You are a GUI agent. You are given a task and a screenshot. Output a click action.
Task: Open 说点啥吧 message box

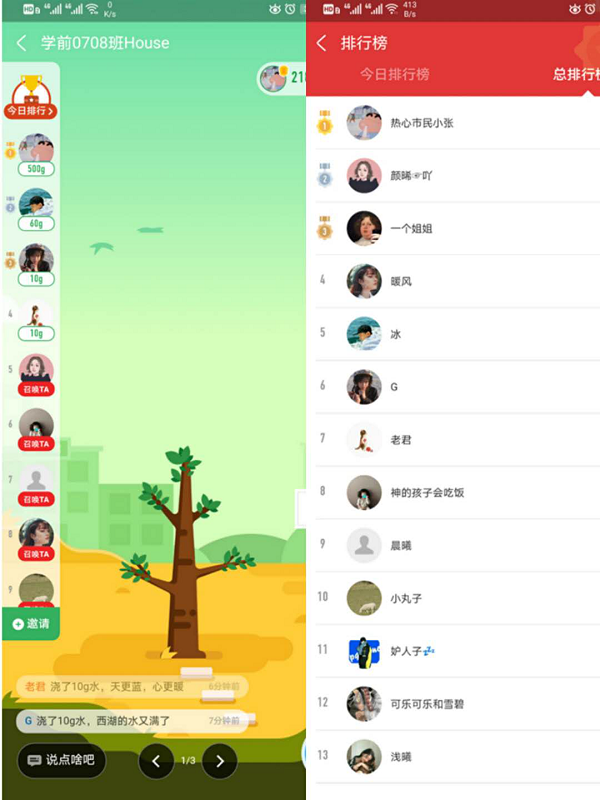pos(62,760)
